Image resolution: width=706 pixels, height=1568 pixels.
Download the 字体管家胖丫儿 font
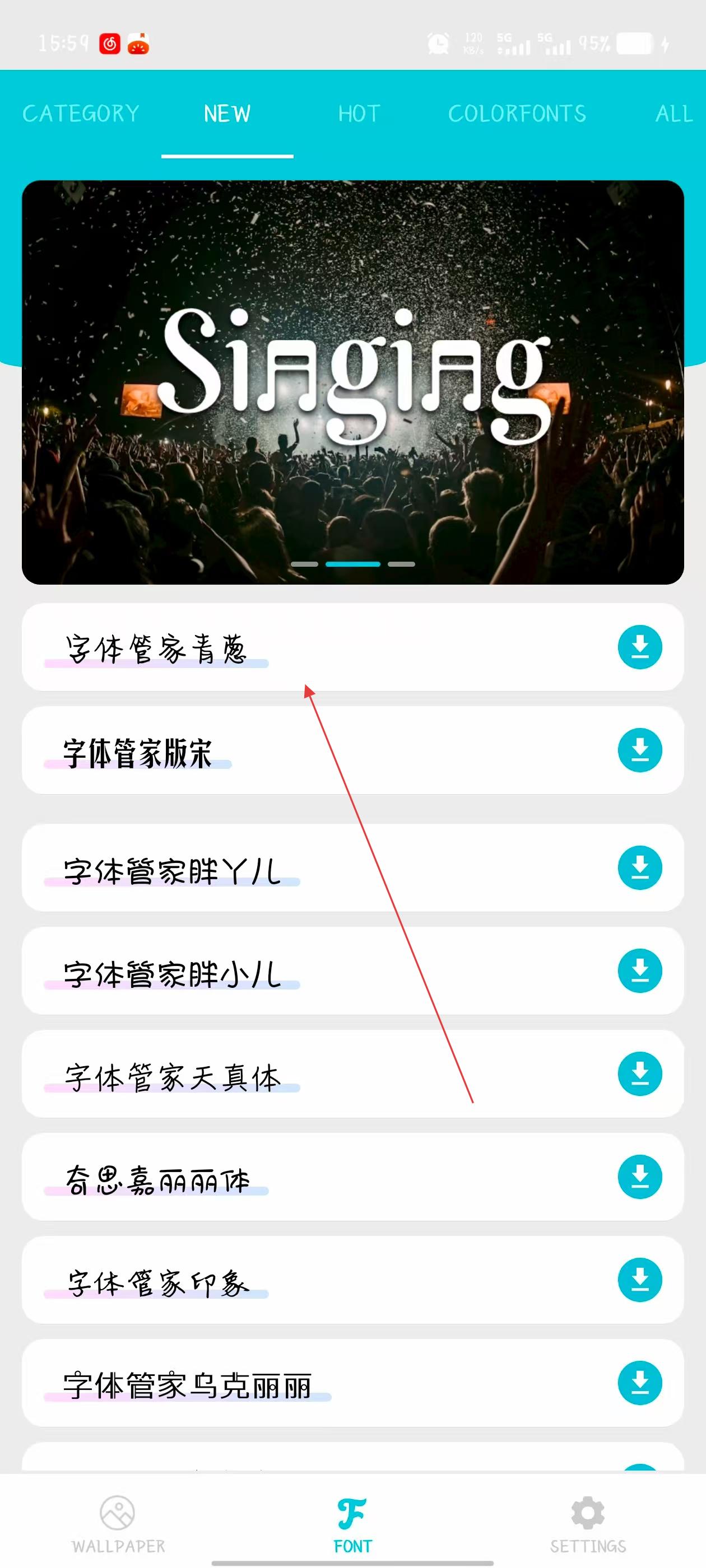640,867
